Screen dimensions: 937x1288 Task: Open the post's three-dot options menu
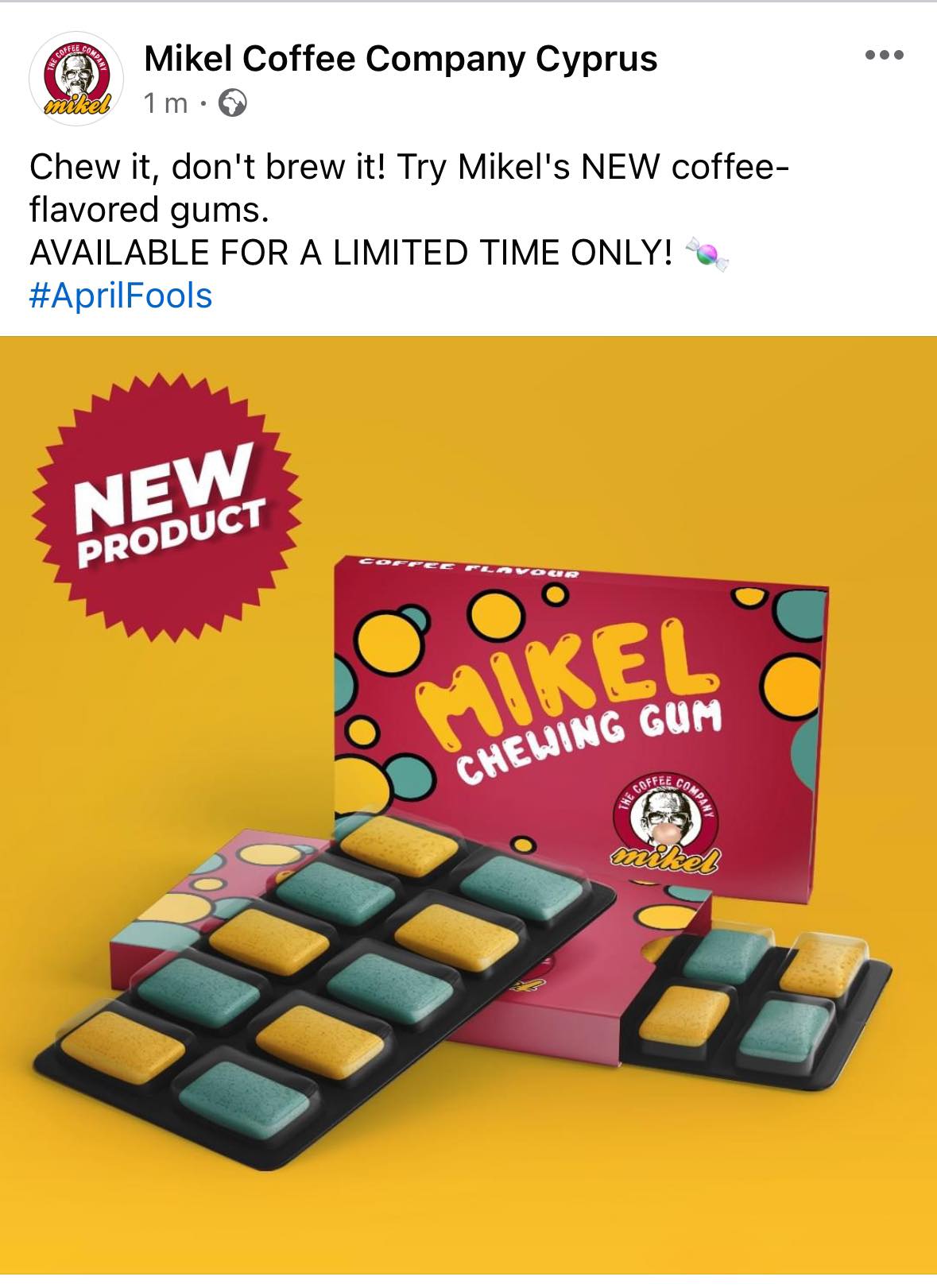point(885,56)
